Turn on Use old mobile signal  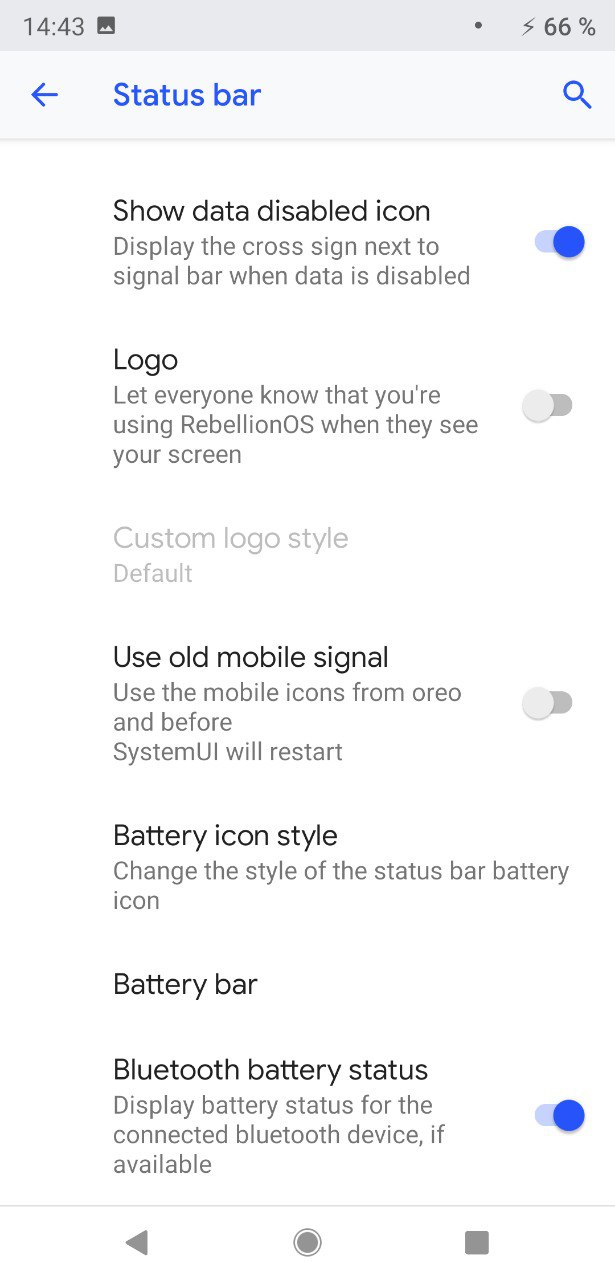click(548, 703)
